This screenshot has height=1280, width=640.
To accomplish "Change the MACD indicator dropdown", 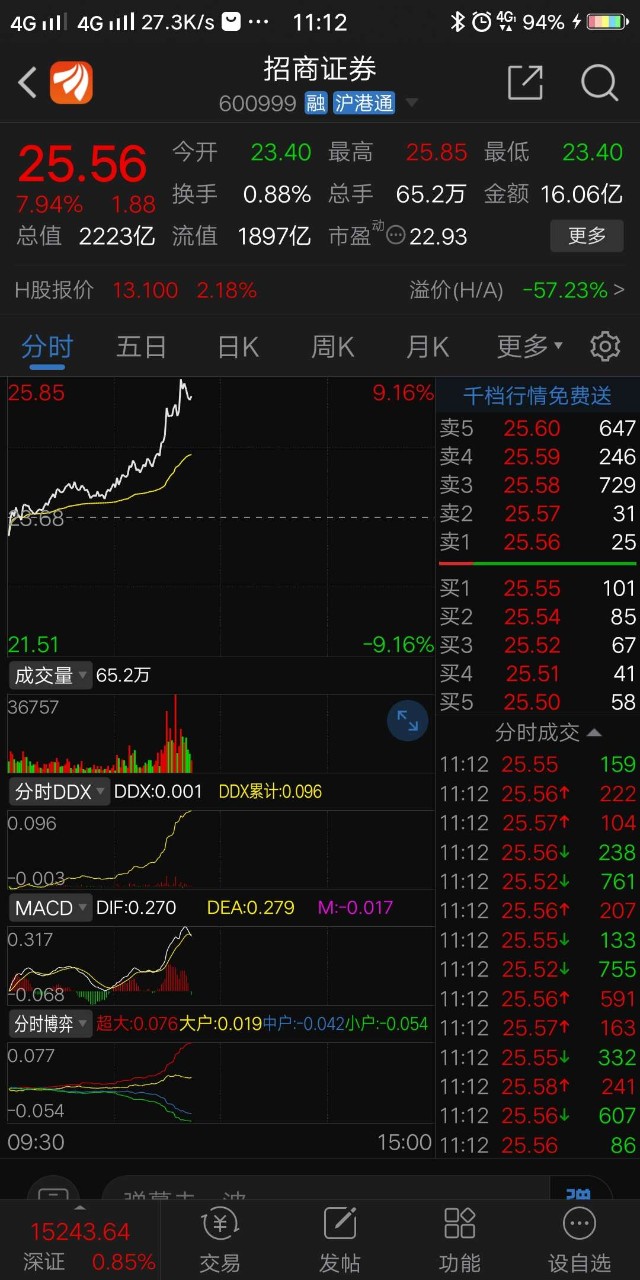I will [x=50, y=908].
